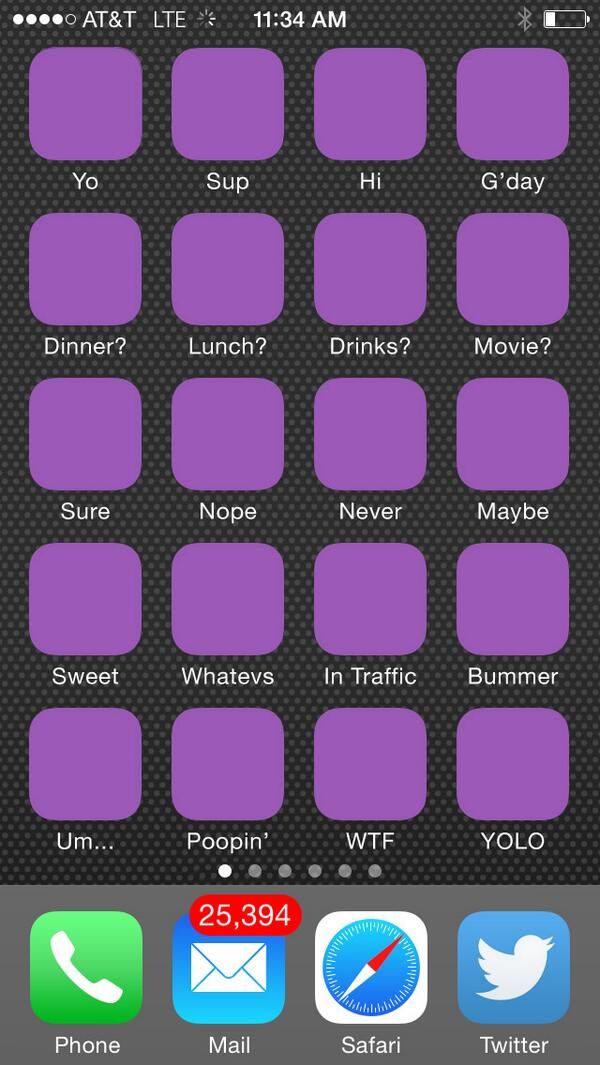Tap the Drinks? app
The image size is (600, 1065).
370,269
